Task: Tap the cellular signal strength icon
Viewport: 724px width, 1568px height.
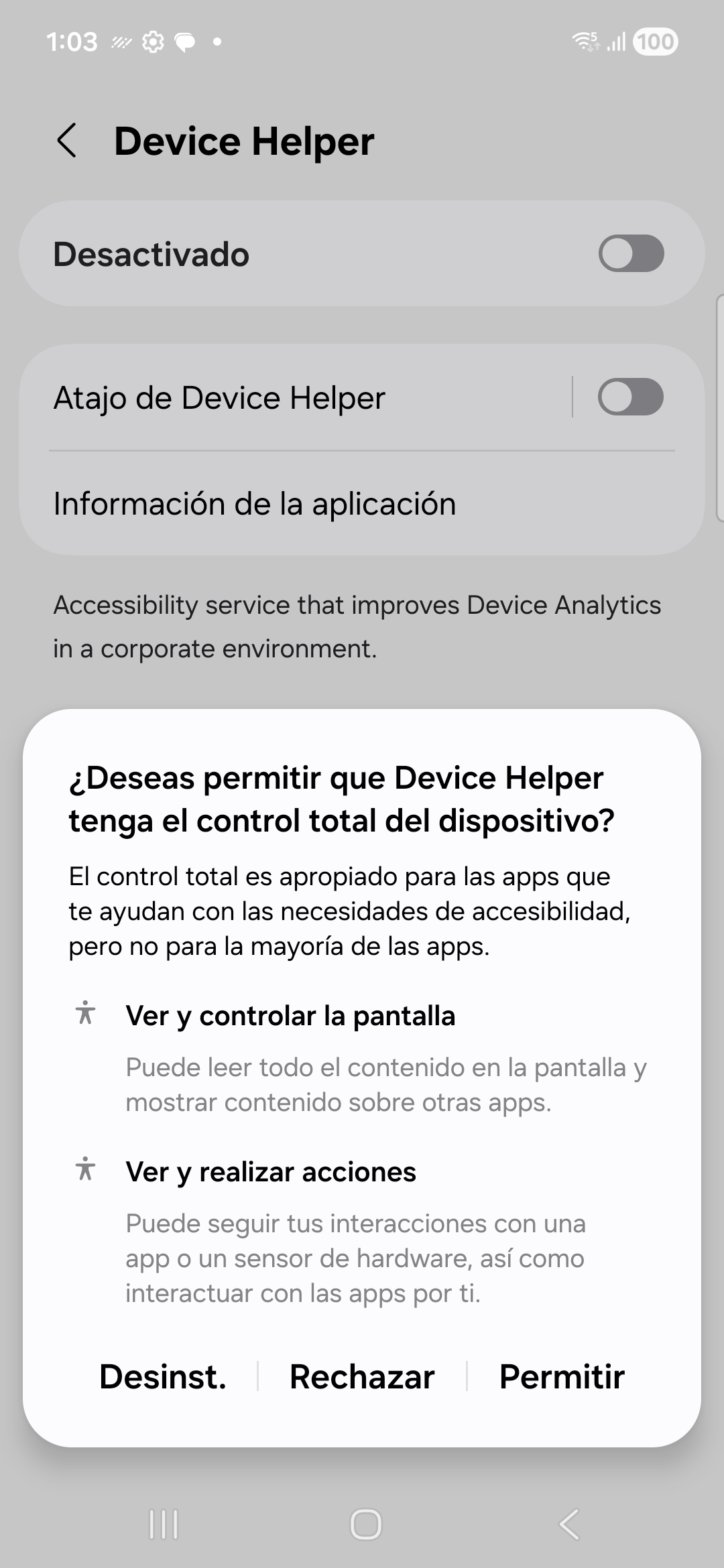Action: pyautogui.click(x=616, y=42)
